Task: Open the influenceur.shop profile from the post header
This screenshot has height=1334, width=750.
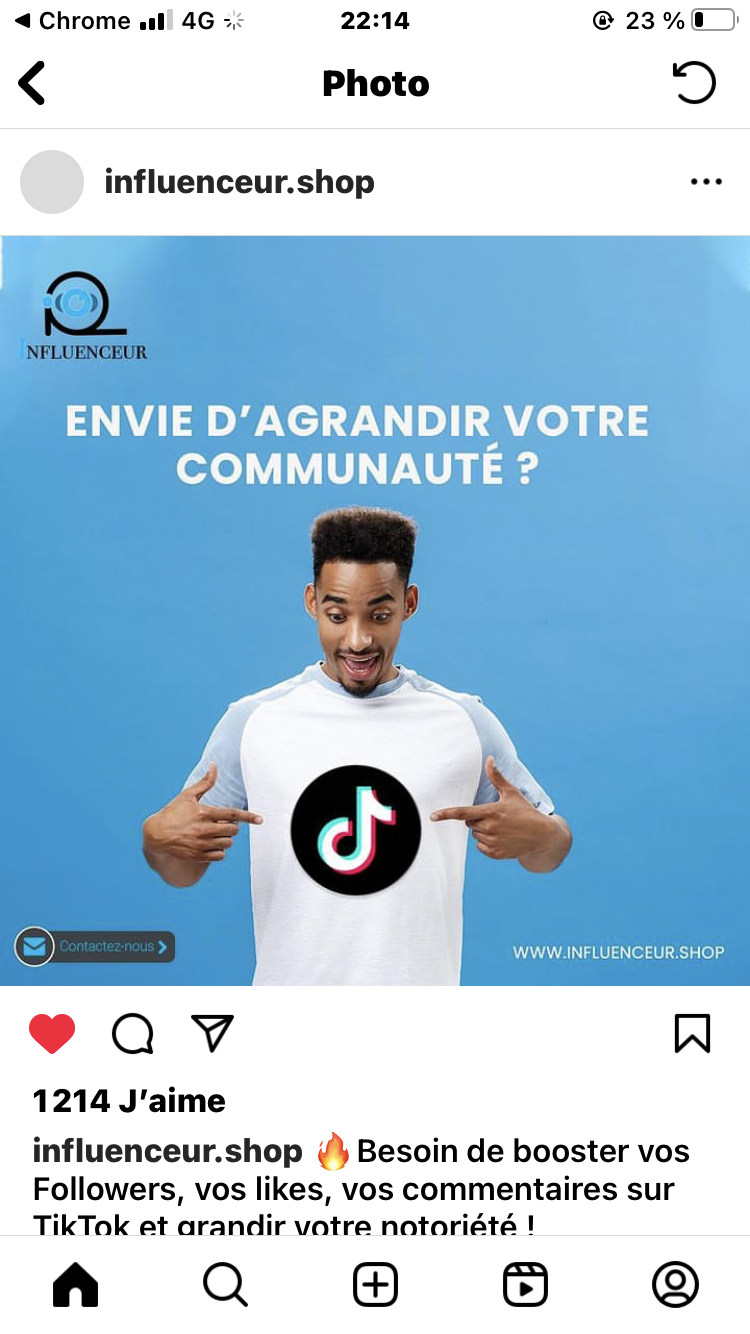Action: click(x=239, y=182)
